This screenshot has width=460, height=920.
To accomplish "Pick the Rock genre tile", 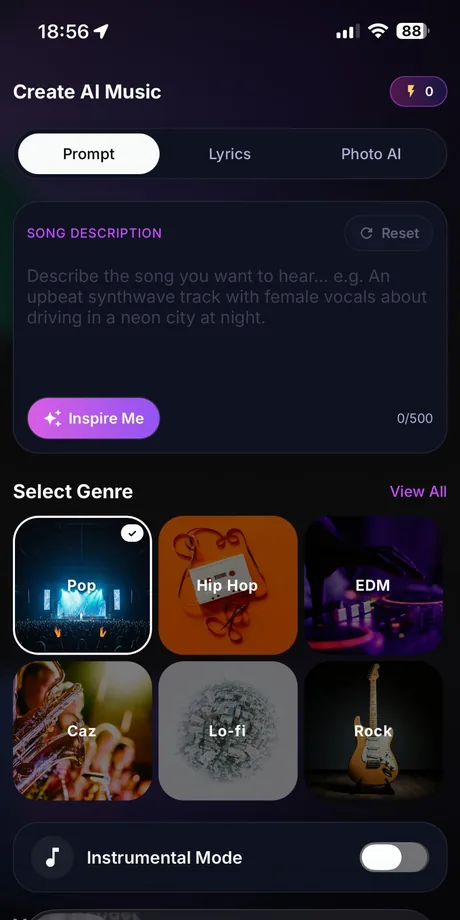I will point(373,731).
